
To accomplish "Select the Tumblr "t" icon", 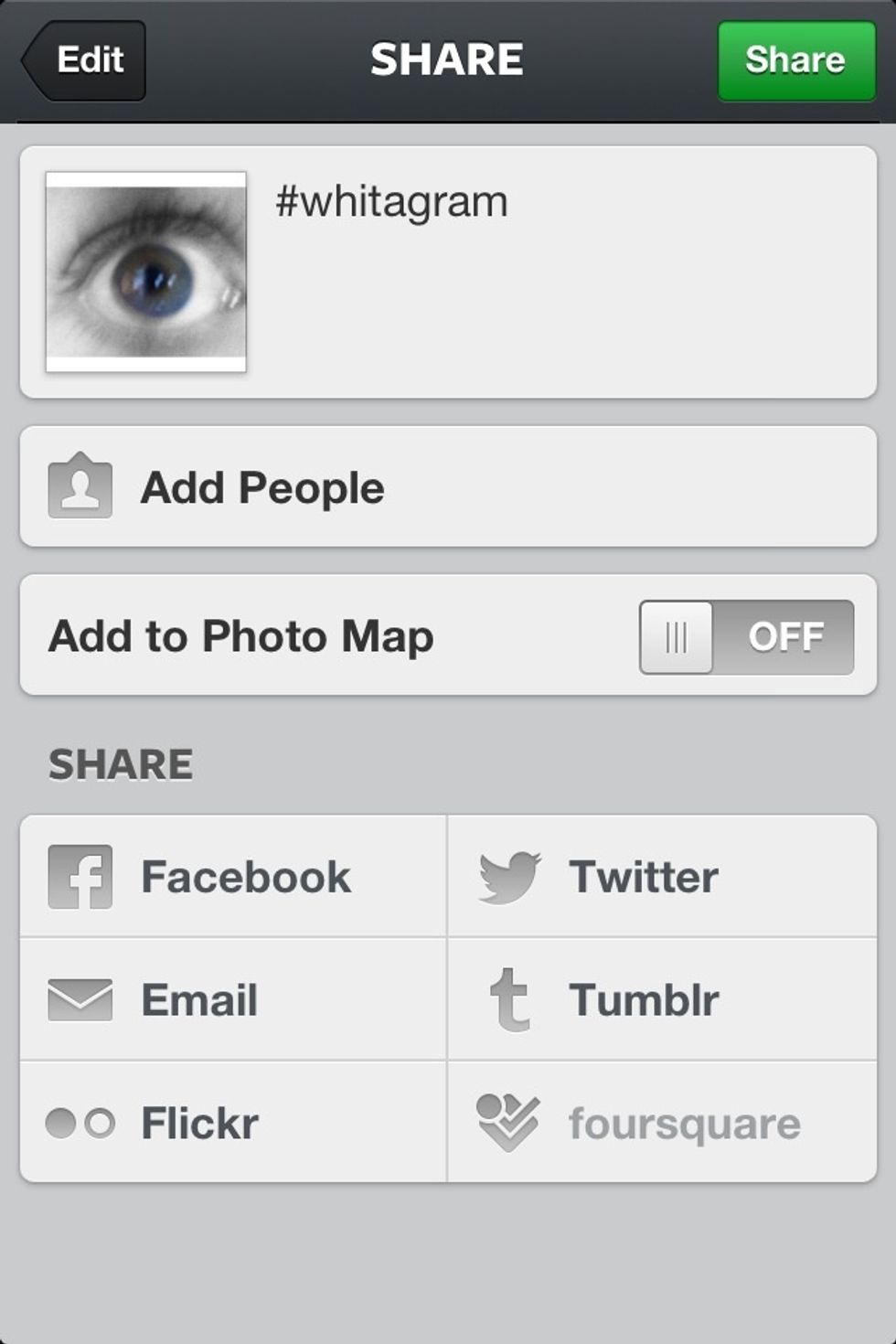I will click(x=512, y=998).
